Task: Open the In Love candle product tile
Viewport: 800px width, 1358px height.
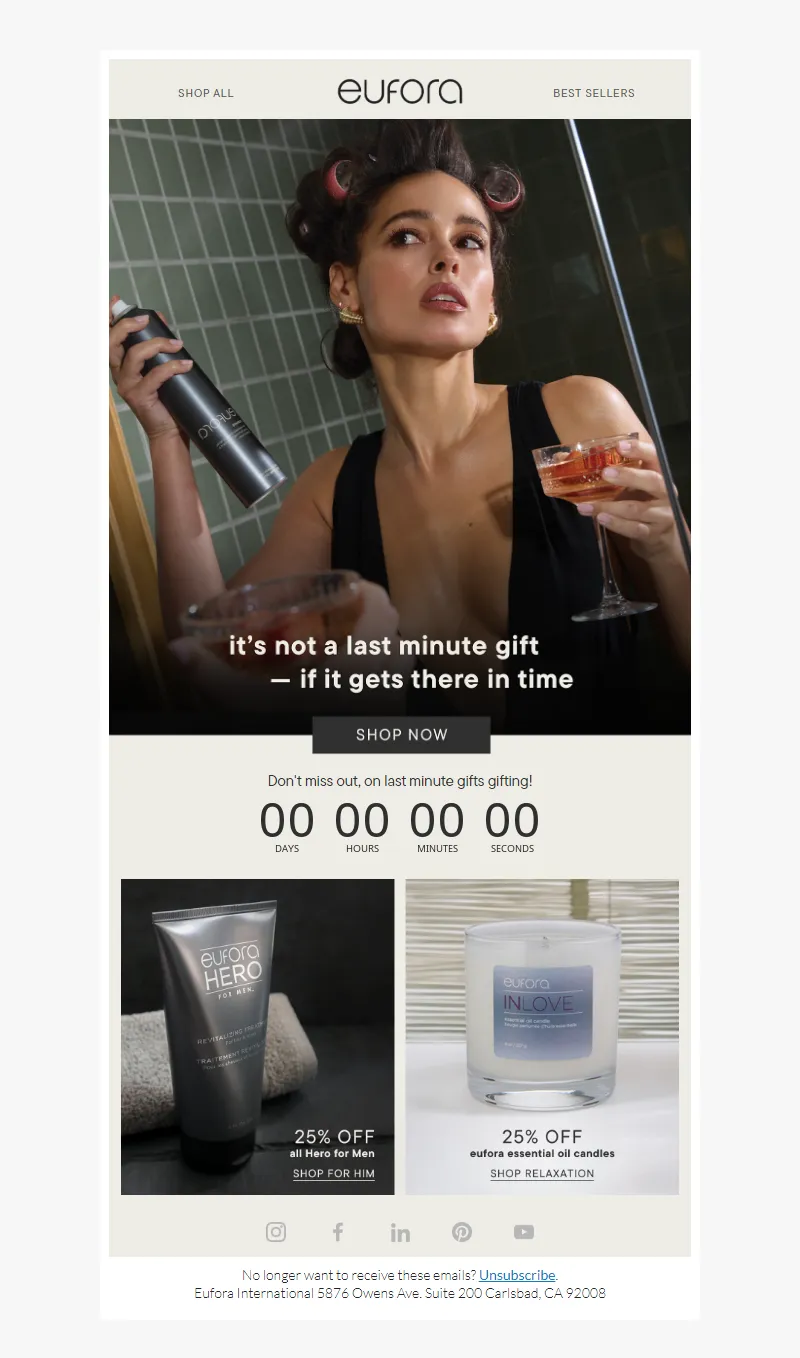Action: click(x=541, y=1010)
